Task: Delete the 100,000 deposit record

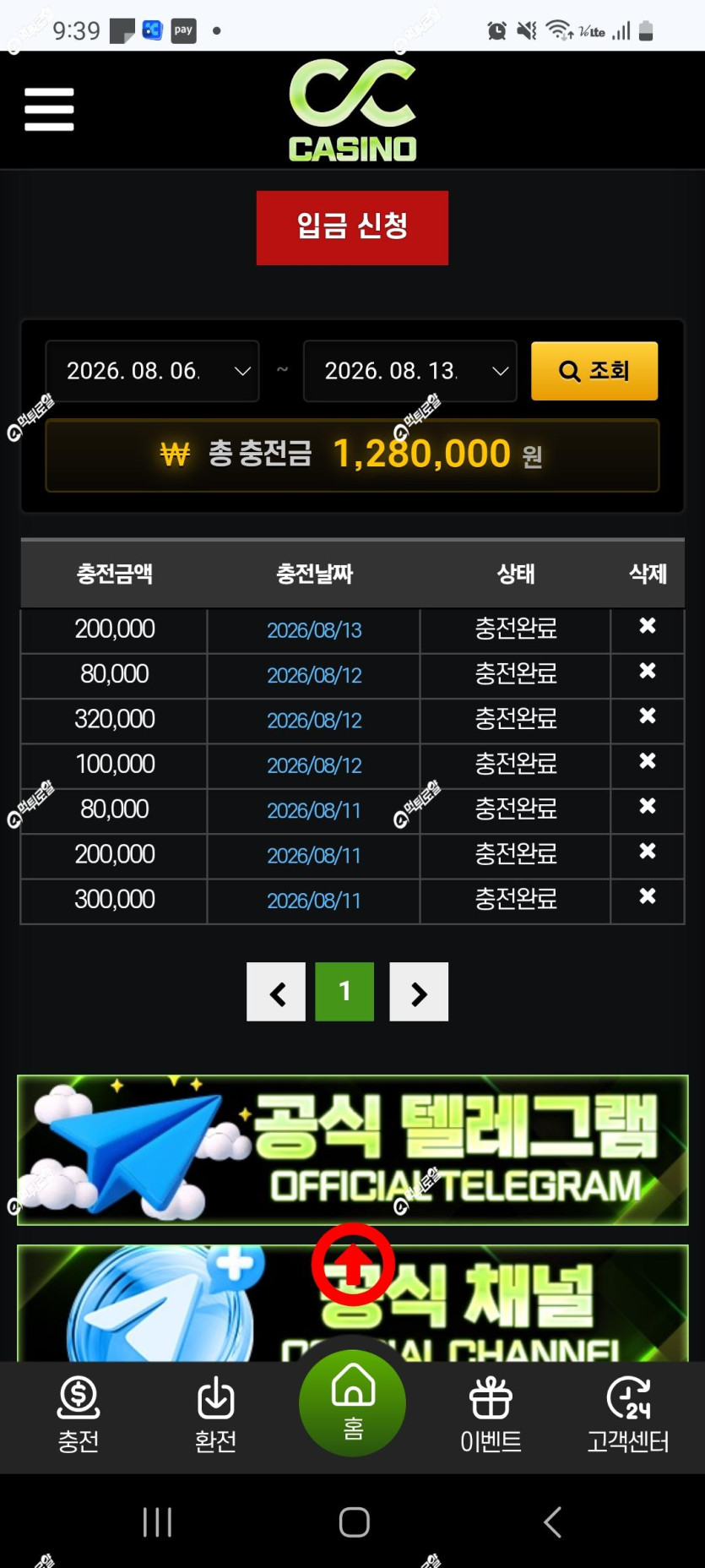Action: [648, 761]
